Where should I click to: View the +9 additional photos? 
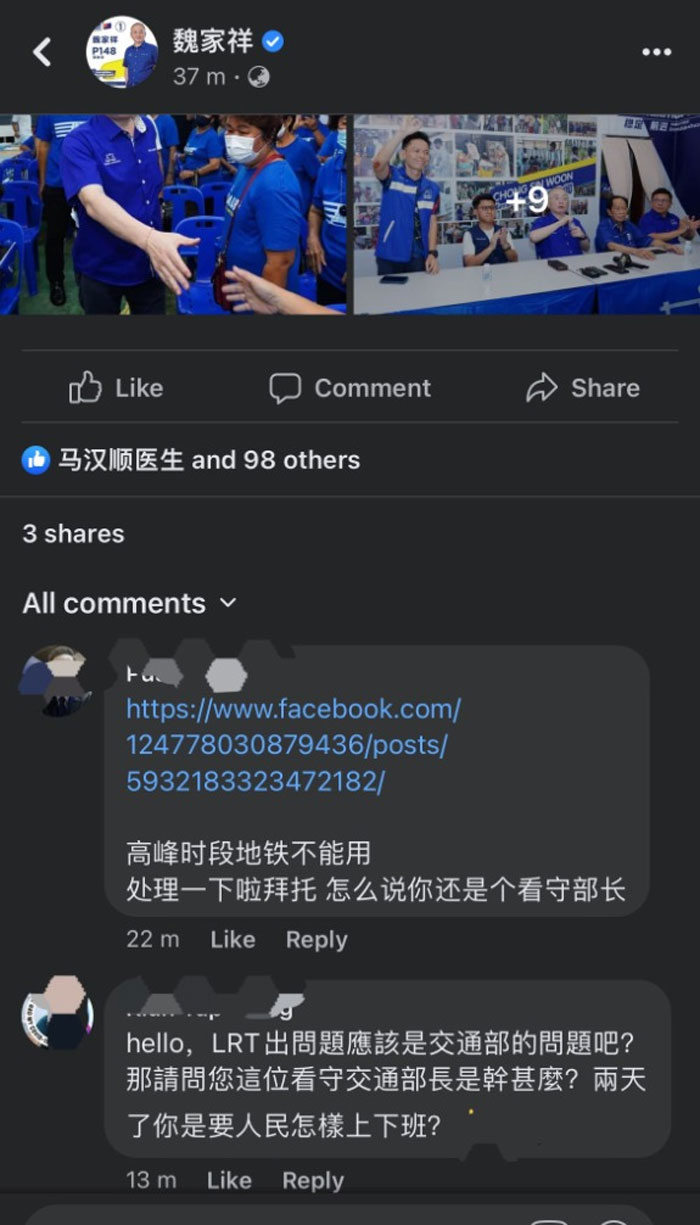click(527, 214)
